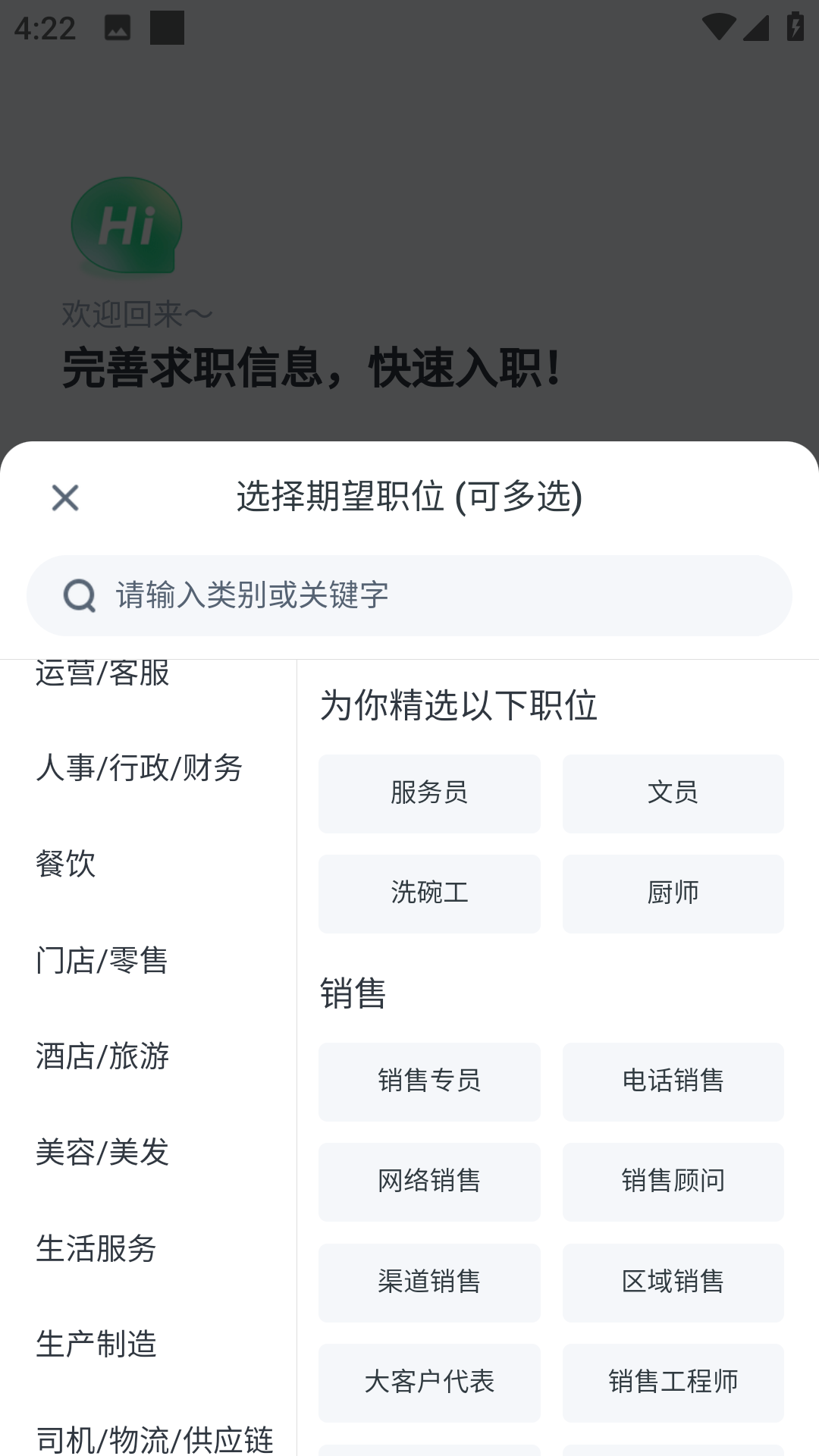Choose the 文员 position chip
The width and height of the screenshot is (819, 1456).
pyautogui.click(x=673, y=793)
